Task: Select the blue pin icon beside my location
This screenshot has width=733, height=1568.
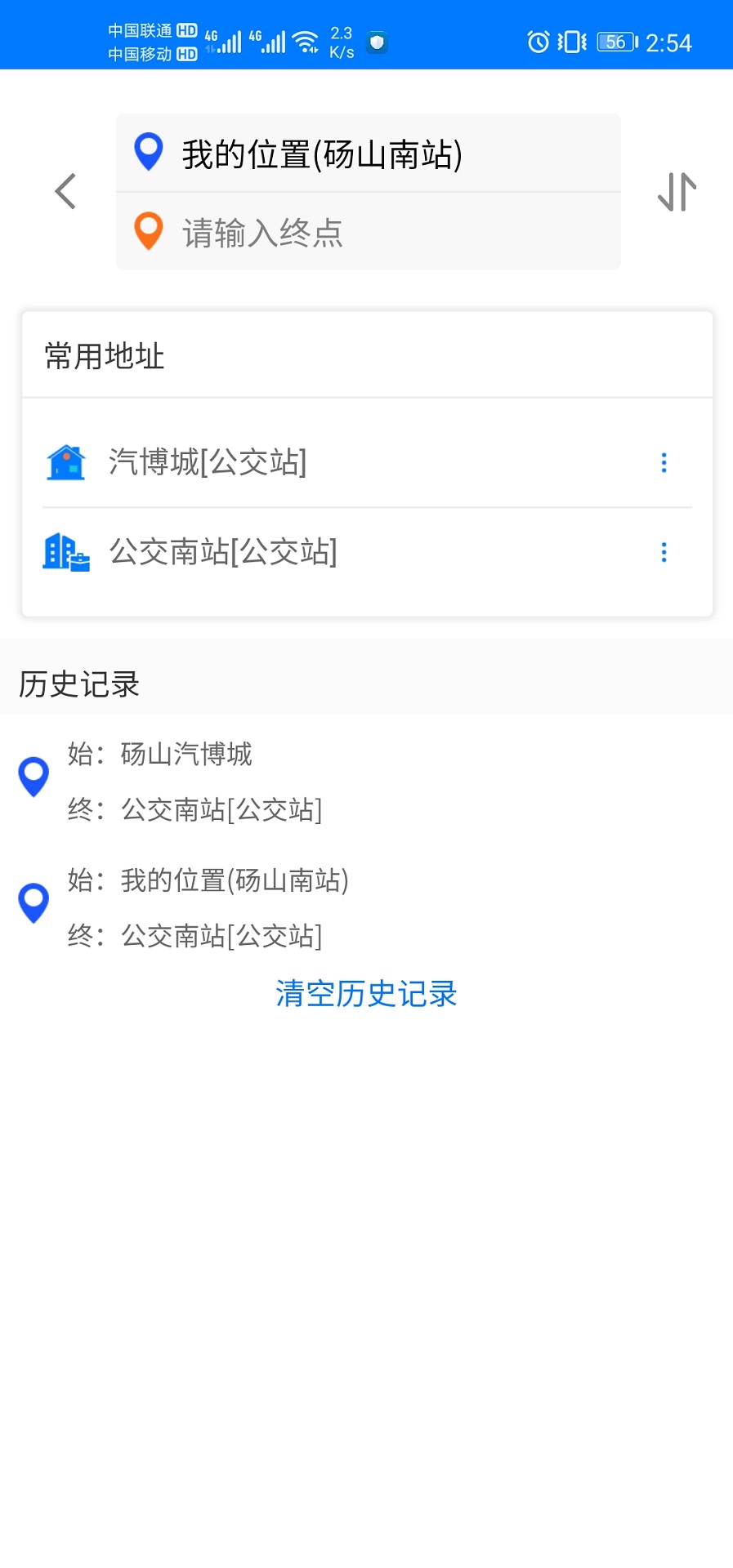Action: 148,152
